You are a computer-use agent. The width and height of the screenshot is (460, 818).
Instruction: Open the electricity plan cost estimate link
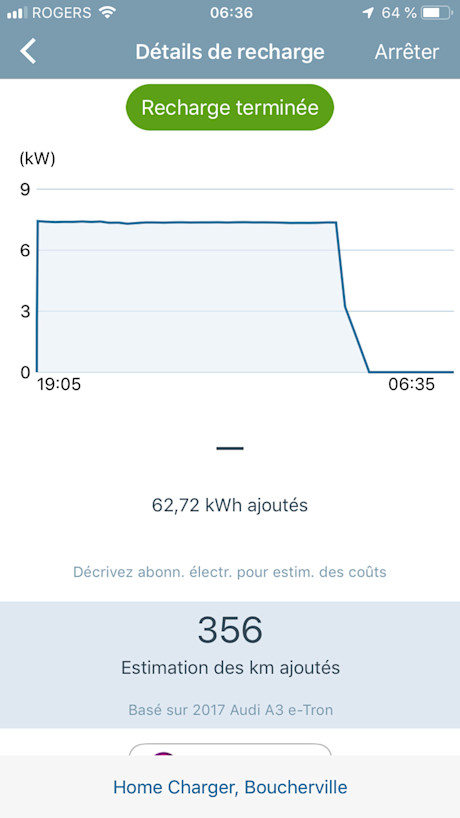229,572
